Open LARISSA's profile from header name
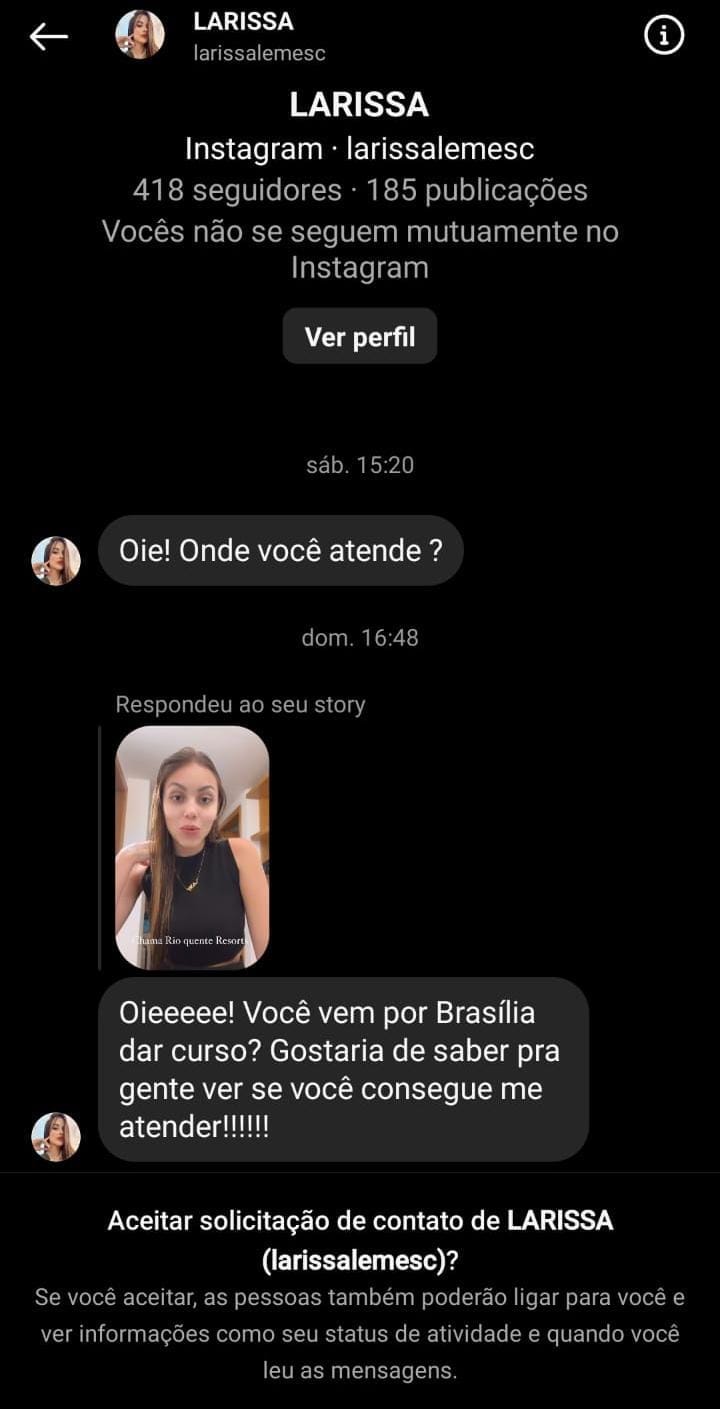This screenshot has height=1409, width=720. pyautogui.click(x=243, y=23)
